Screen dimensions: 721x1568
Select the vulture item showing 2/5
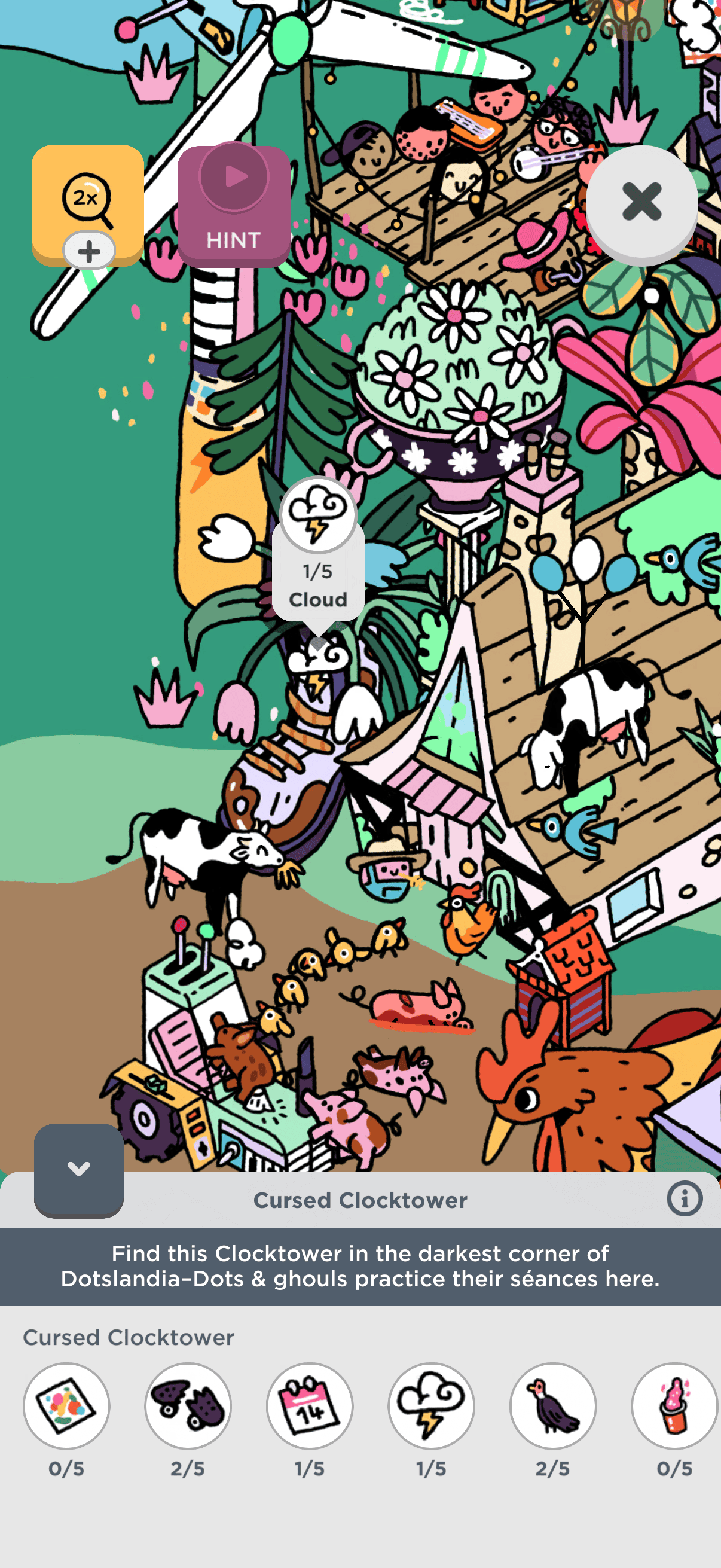tap(552, 1405)
